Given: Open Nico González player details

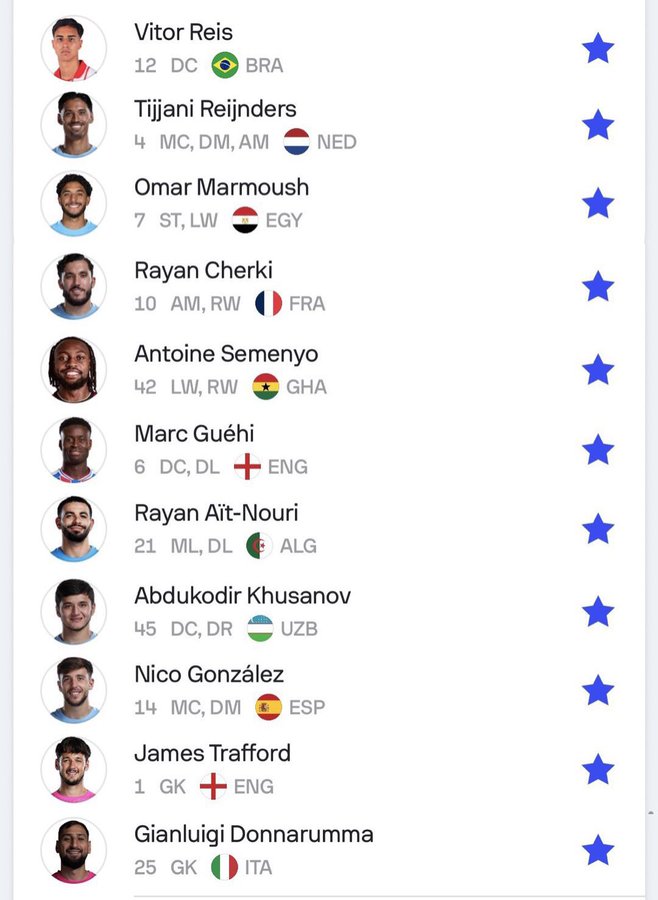Looking at the screenshot, I should [x=209, y=674].
